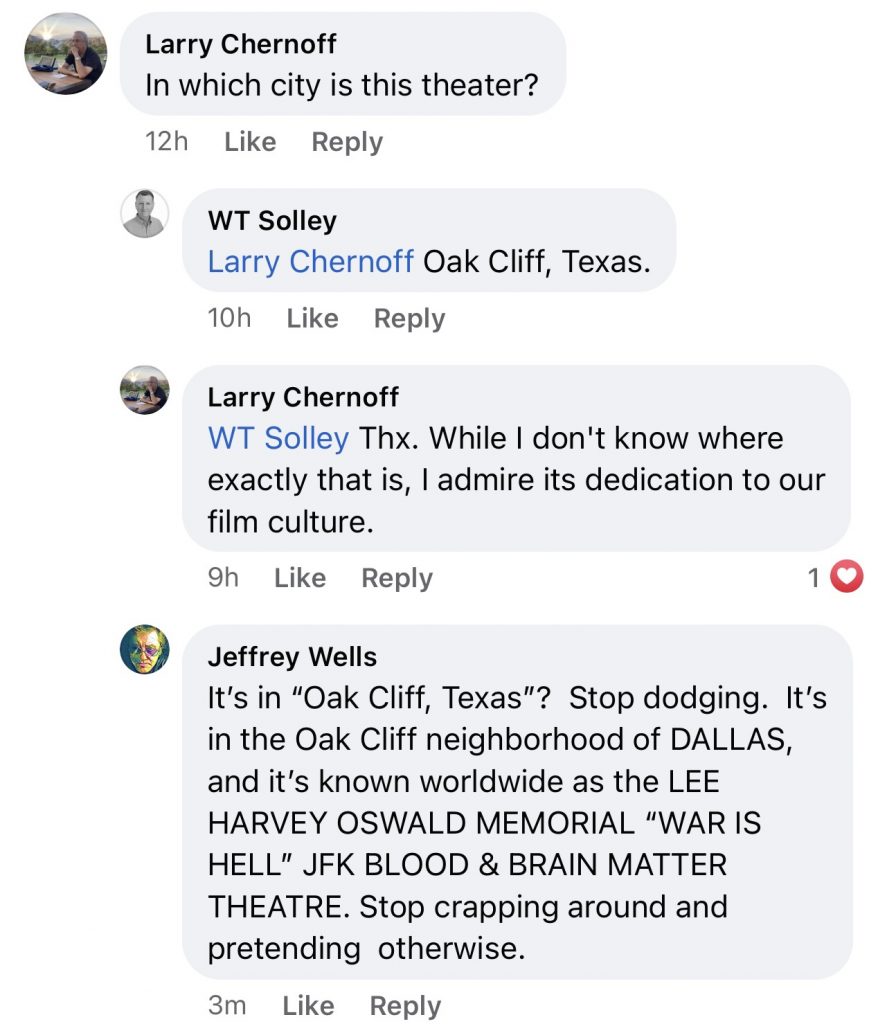Image resolution: width=878 pixels, height=1024 pixels.
Task: Reply to Jeffrey Wells's comment
Action: pyautogui.click(x=404, y=1005)
